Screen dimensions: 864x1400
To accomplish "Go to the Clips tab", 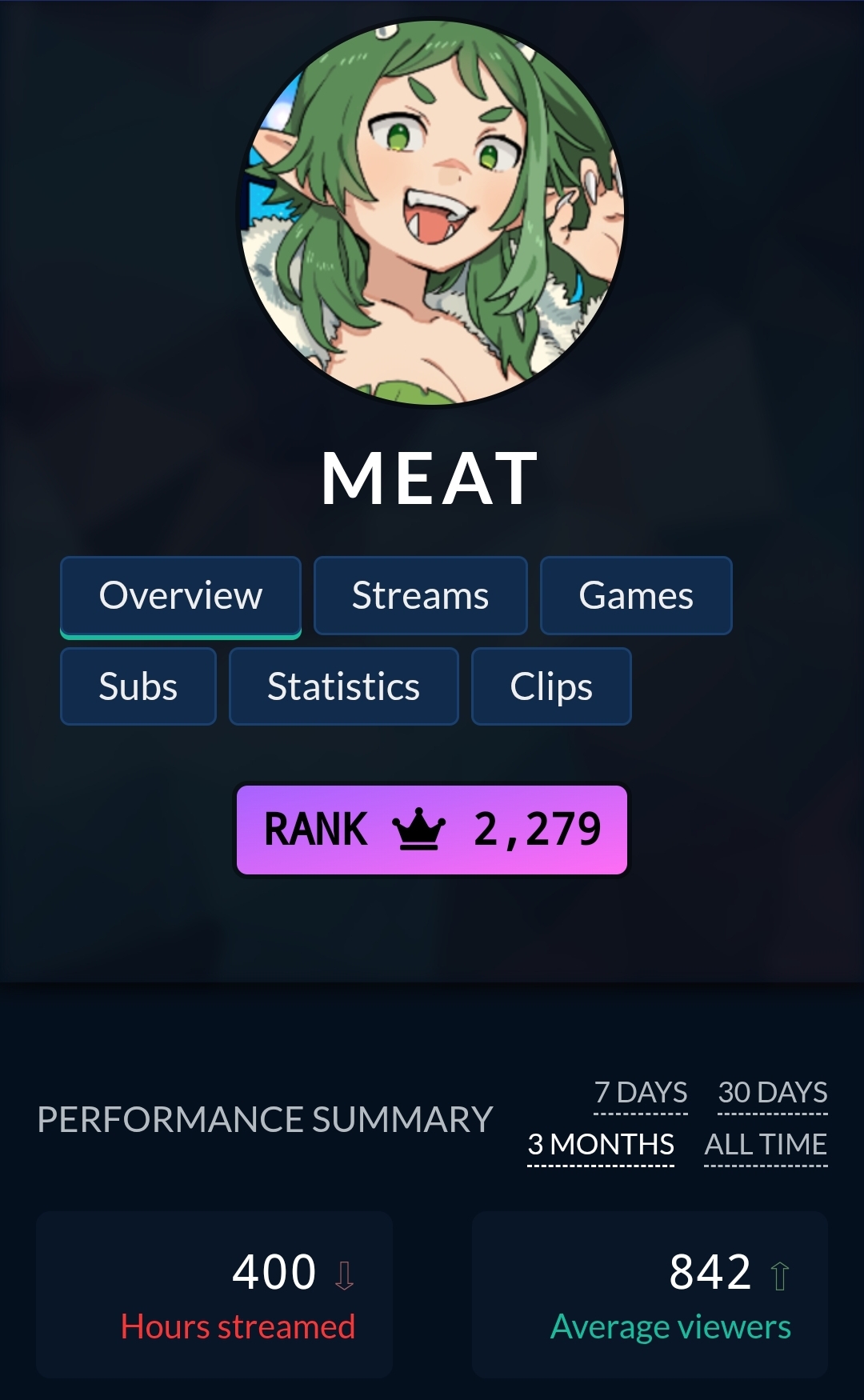I will (551, 686).
